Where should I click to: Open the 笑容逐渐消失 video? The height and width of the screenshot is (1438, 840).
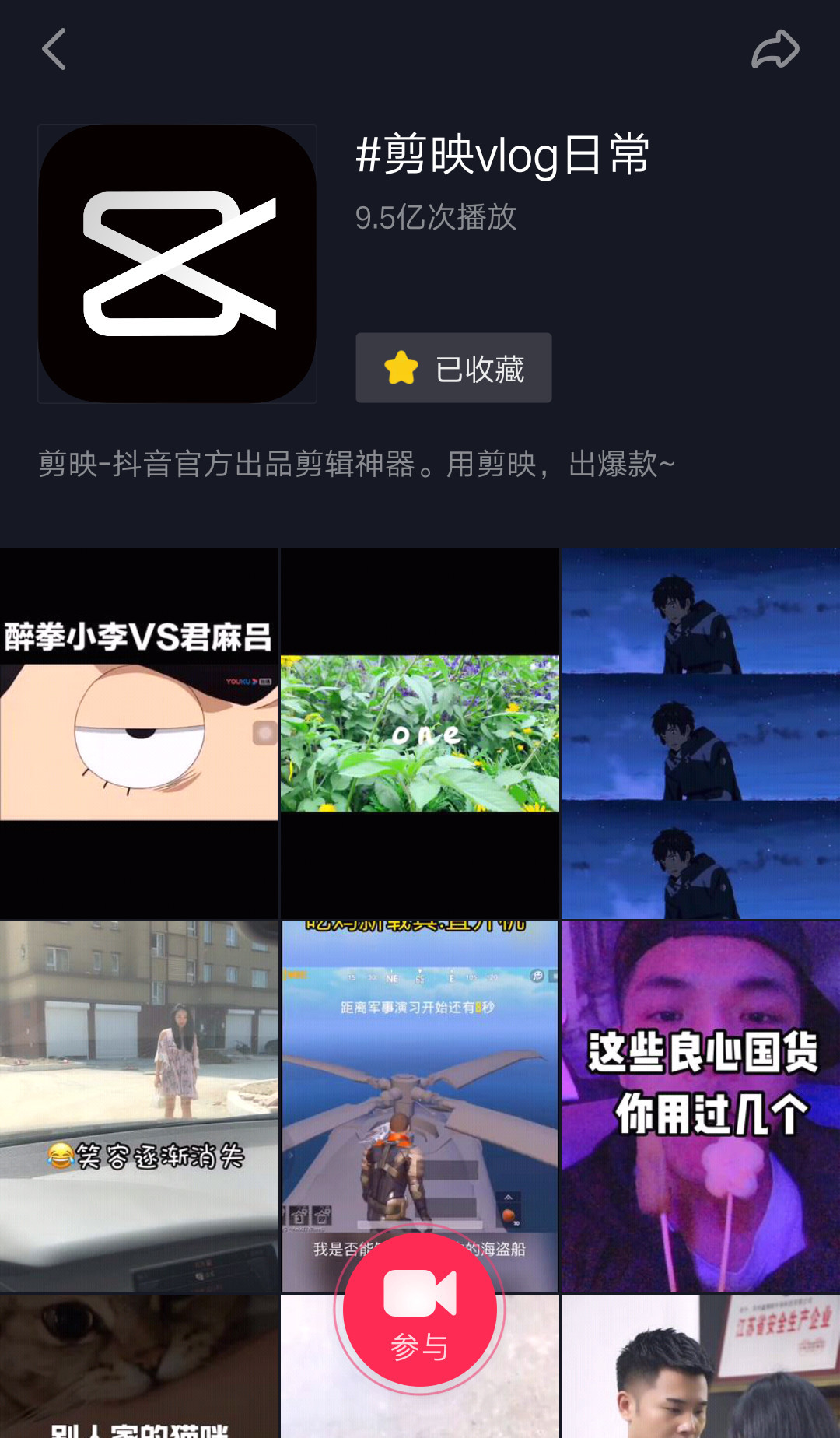tap(139, 1105)
